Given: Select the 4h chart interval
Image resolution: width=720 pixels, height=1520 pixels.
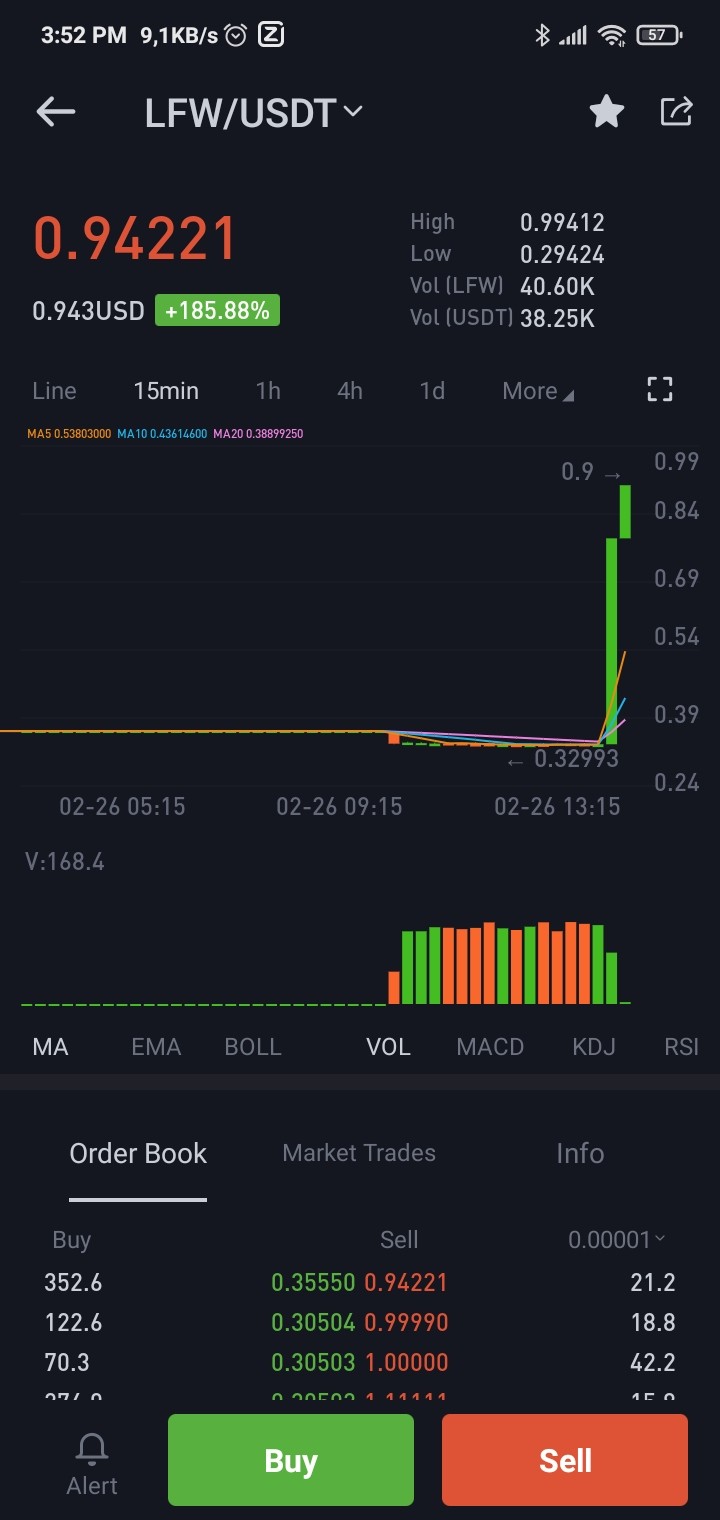Looking at the screenshot, I should coord(350,391).
